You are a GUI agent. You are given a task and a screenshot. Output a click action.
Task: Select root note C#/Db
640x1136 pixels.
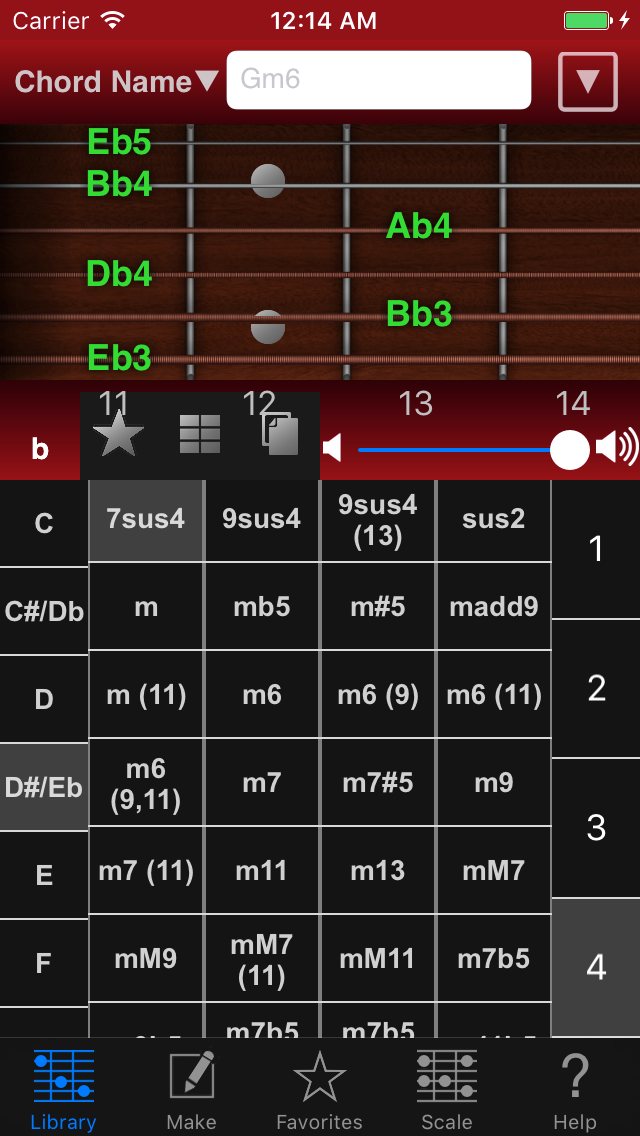[44, 611]
